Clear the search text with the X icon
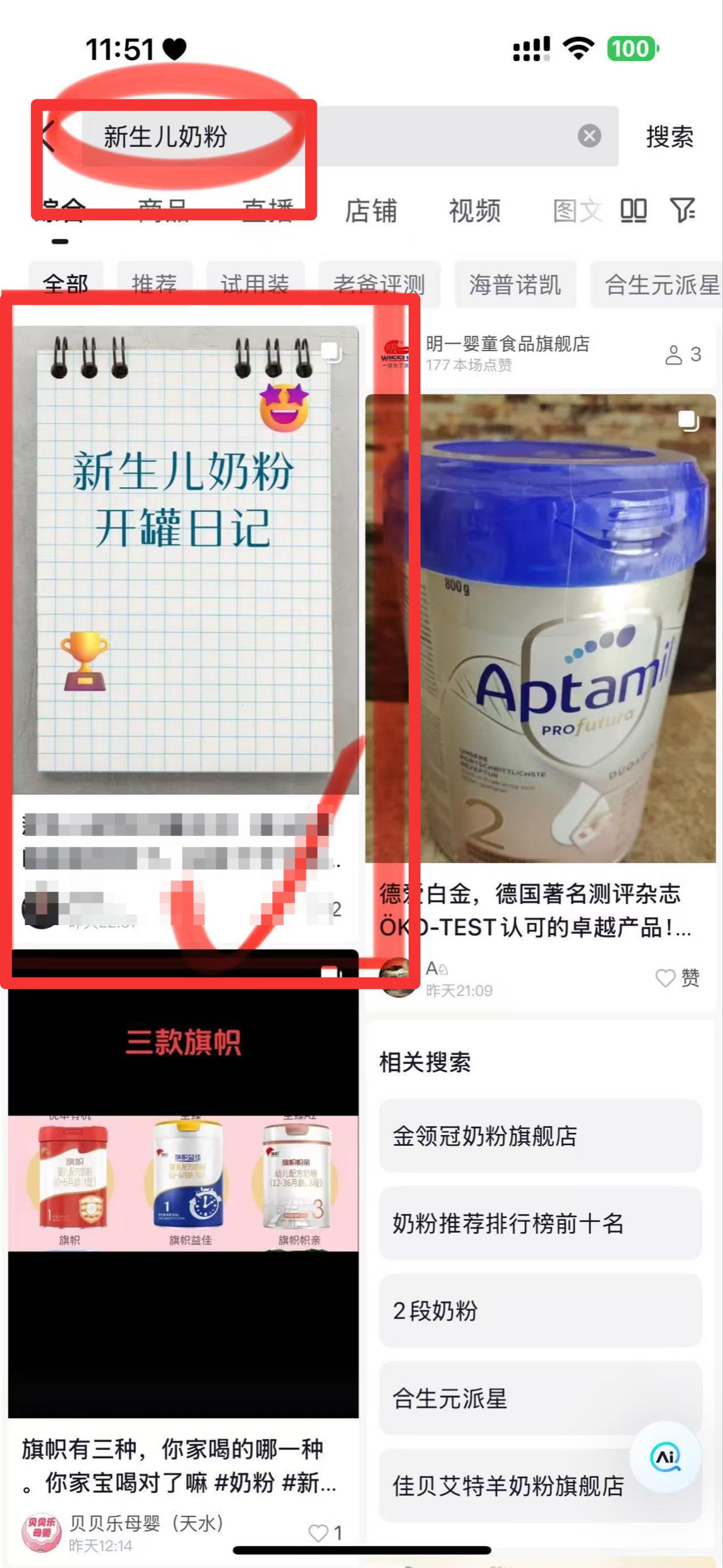This screenshot has height=1568, width=723. click(589, 135)
